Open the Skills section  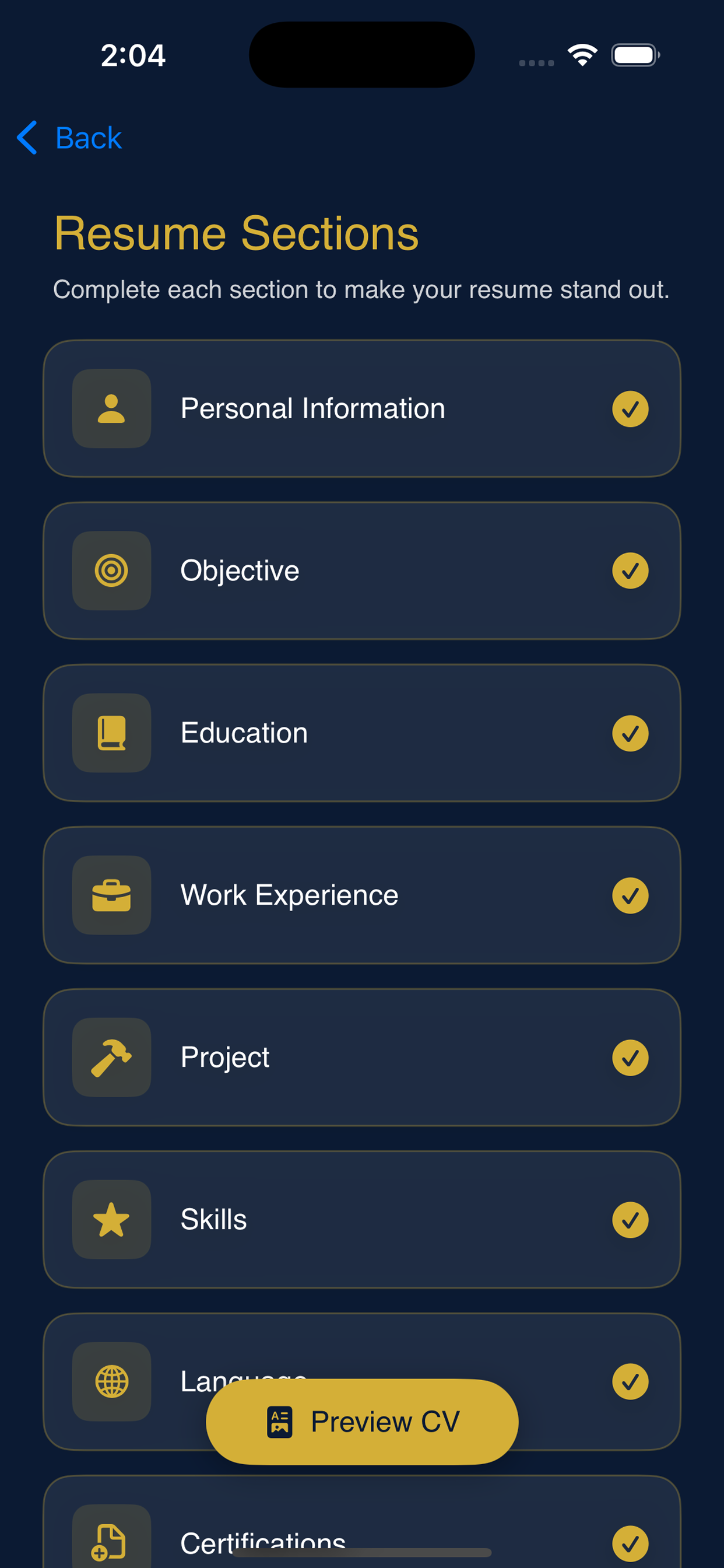(x=361, y=1219)
